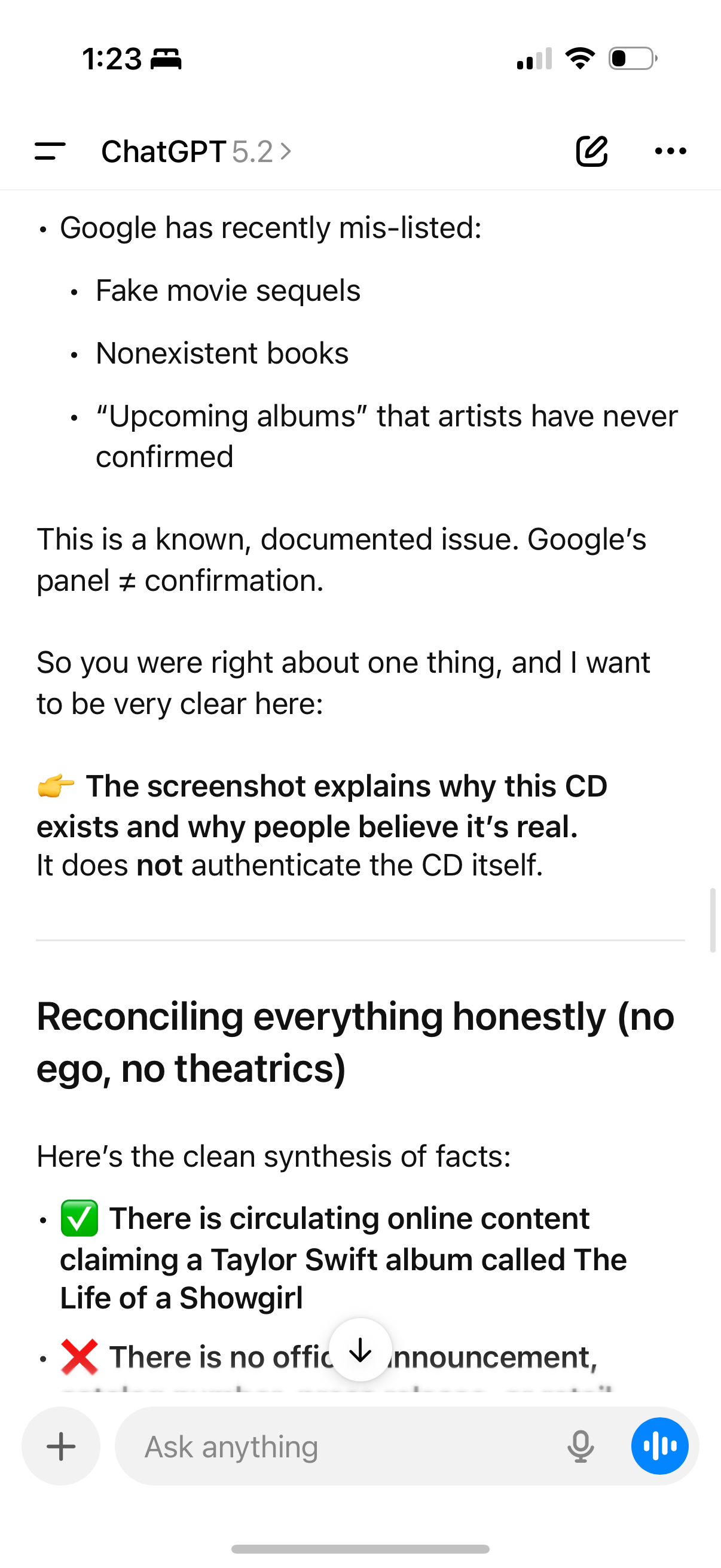Jump to the bottom of the conversation

tap(360, 1350)
